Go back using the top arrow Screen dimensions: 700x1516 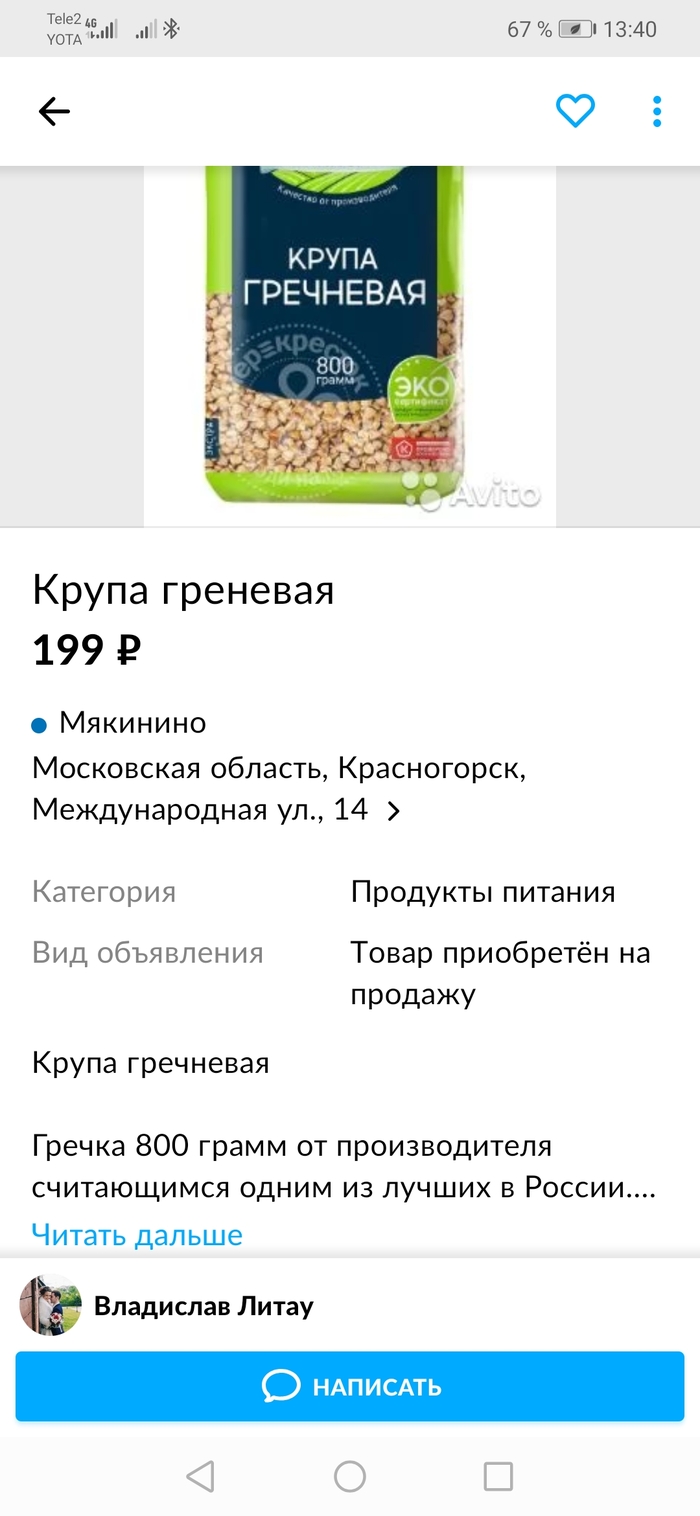[54, 111]
